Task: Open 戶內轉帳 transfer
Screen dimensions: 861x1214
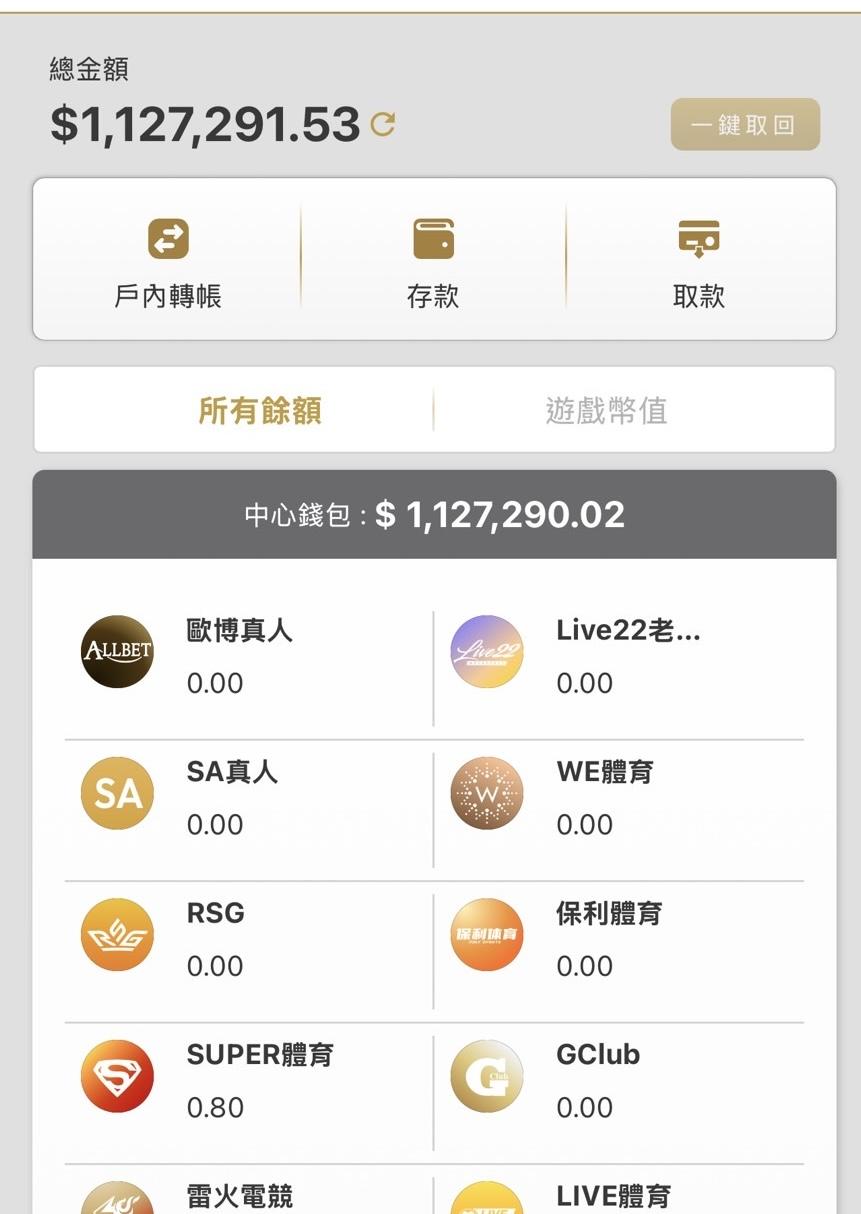Action: pyautogui.click(x=168, y=261)
